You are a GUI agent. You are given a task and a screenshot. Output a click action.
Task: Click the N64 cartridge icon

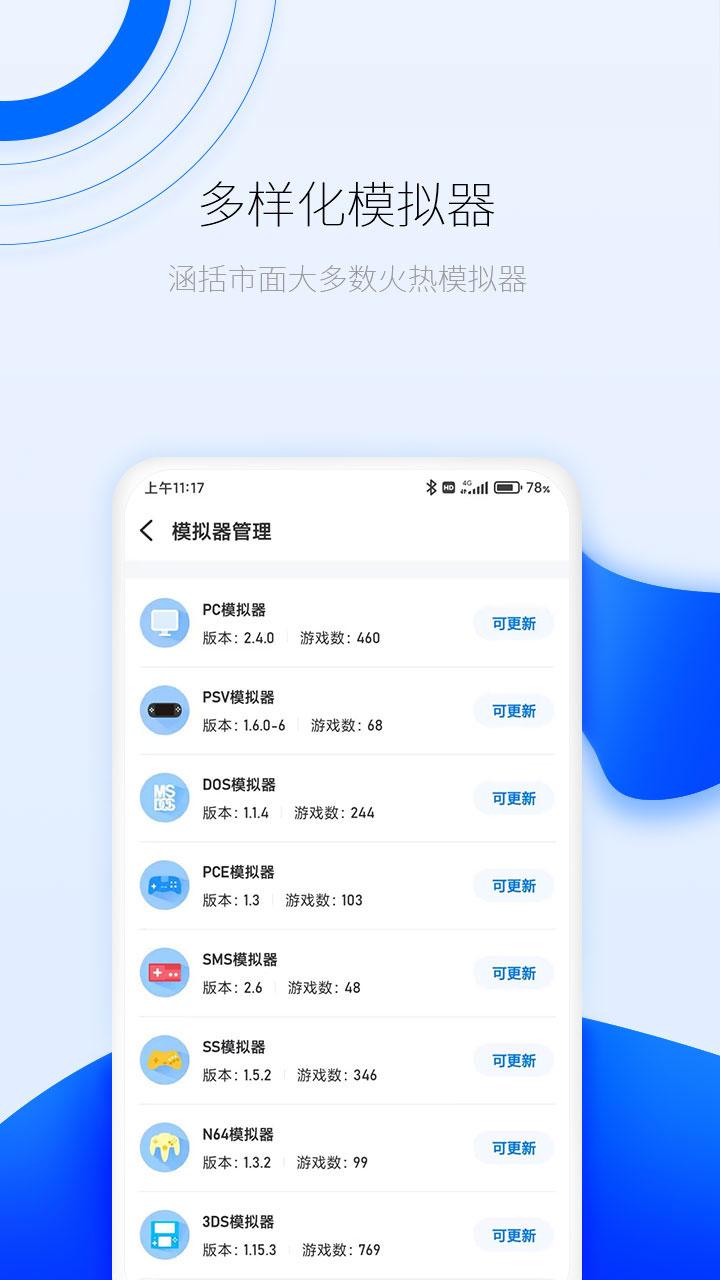click(x=165, y=1147)
